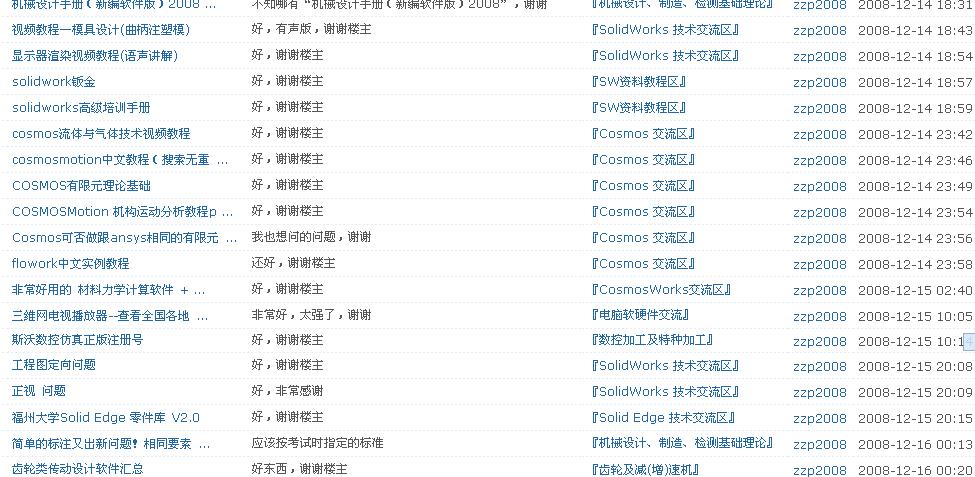This screenshot has height=477, width=975.
Task: Open thread 视频教程--模具设计(曲柄注塑模)
Action: click(100, 30)
